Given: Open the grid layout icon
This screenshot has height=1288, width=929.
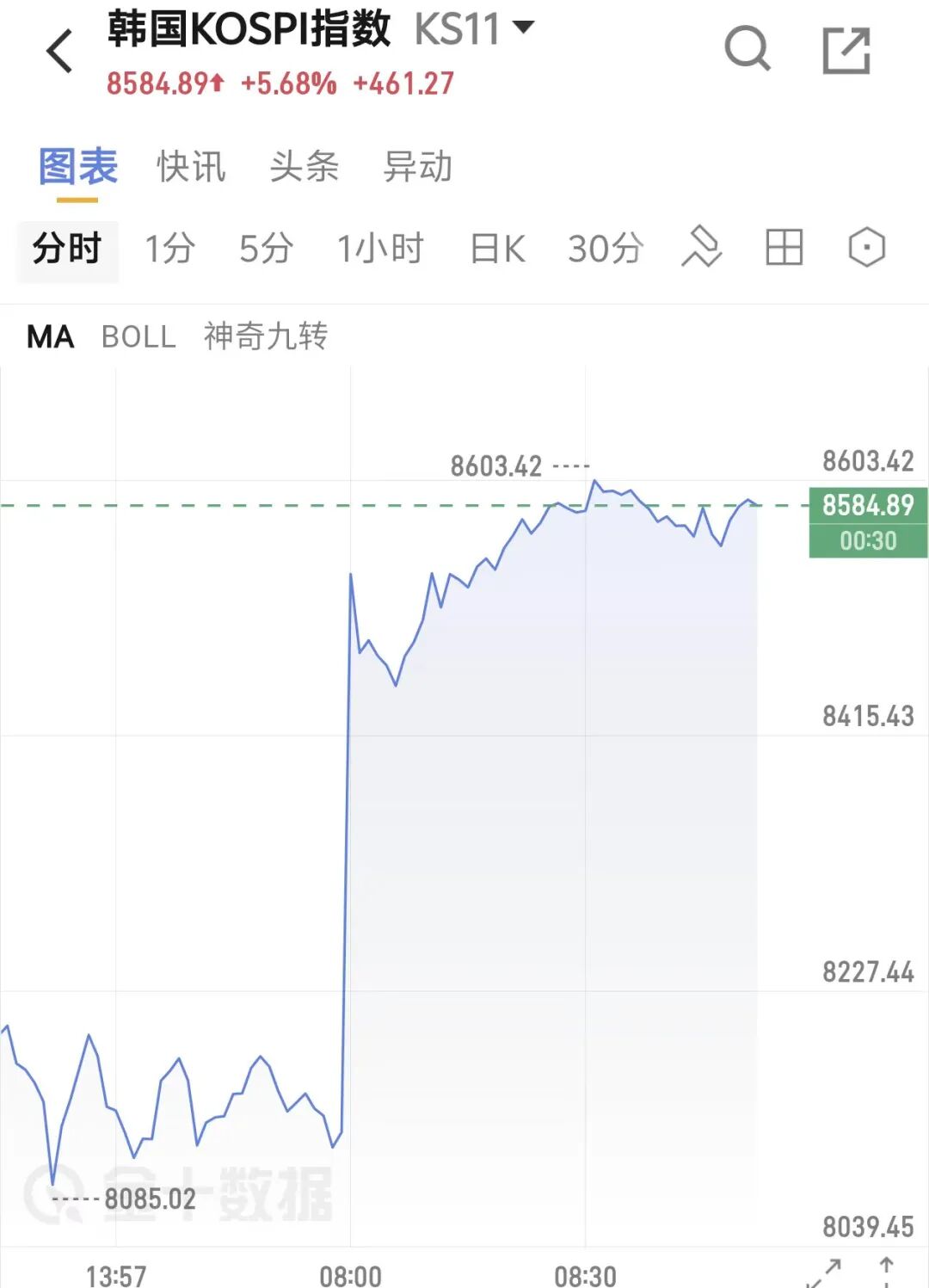Looking at the screenshot, I should click(784, 248).
